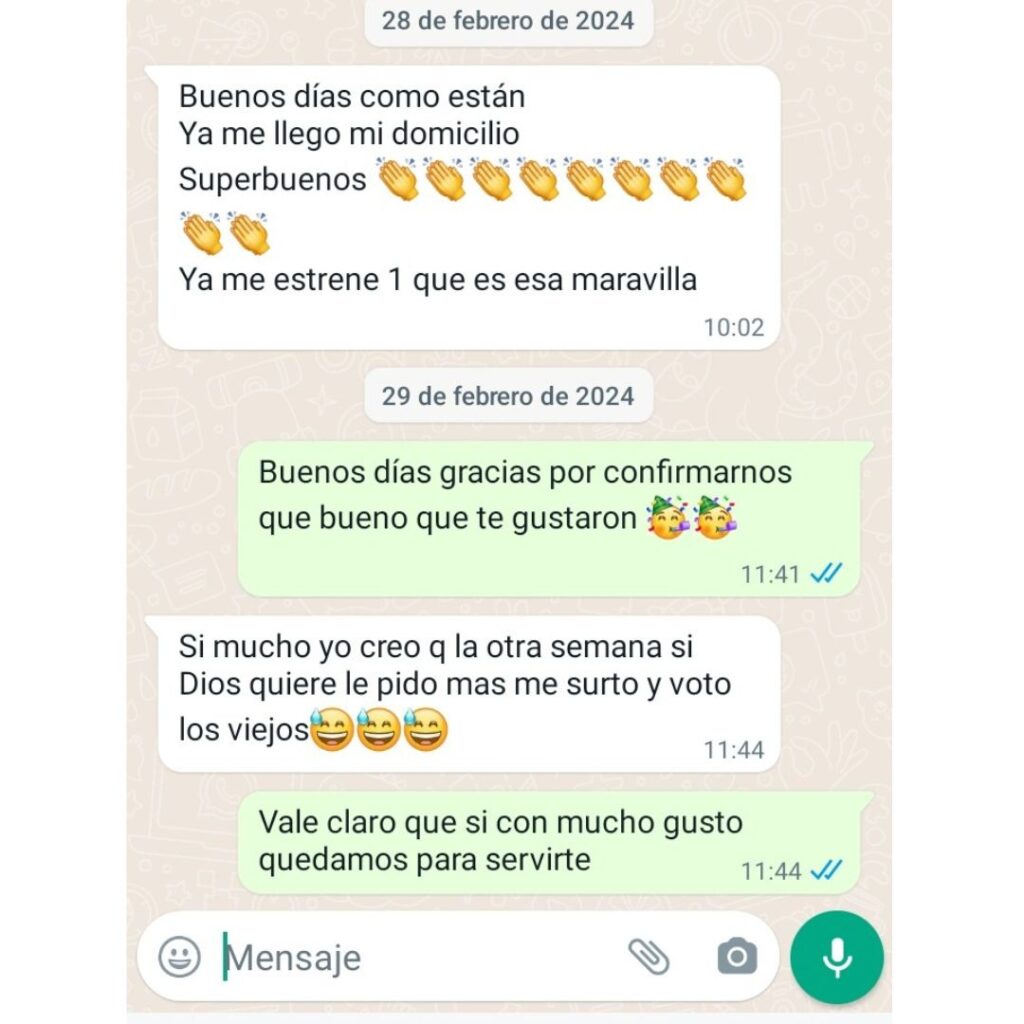Focus the Mensaje text field

point(400,958)
